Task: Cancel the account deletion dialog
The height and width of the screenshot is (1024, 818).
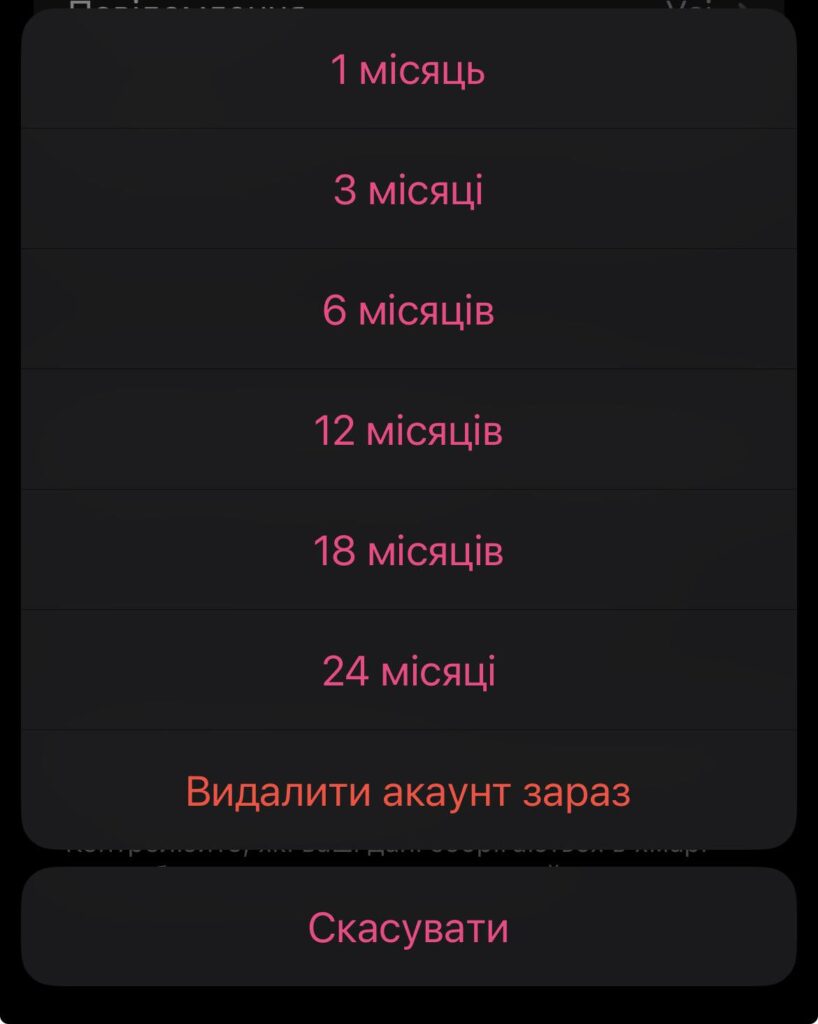Action: (409, 928)
